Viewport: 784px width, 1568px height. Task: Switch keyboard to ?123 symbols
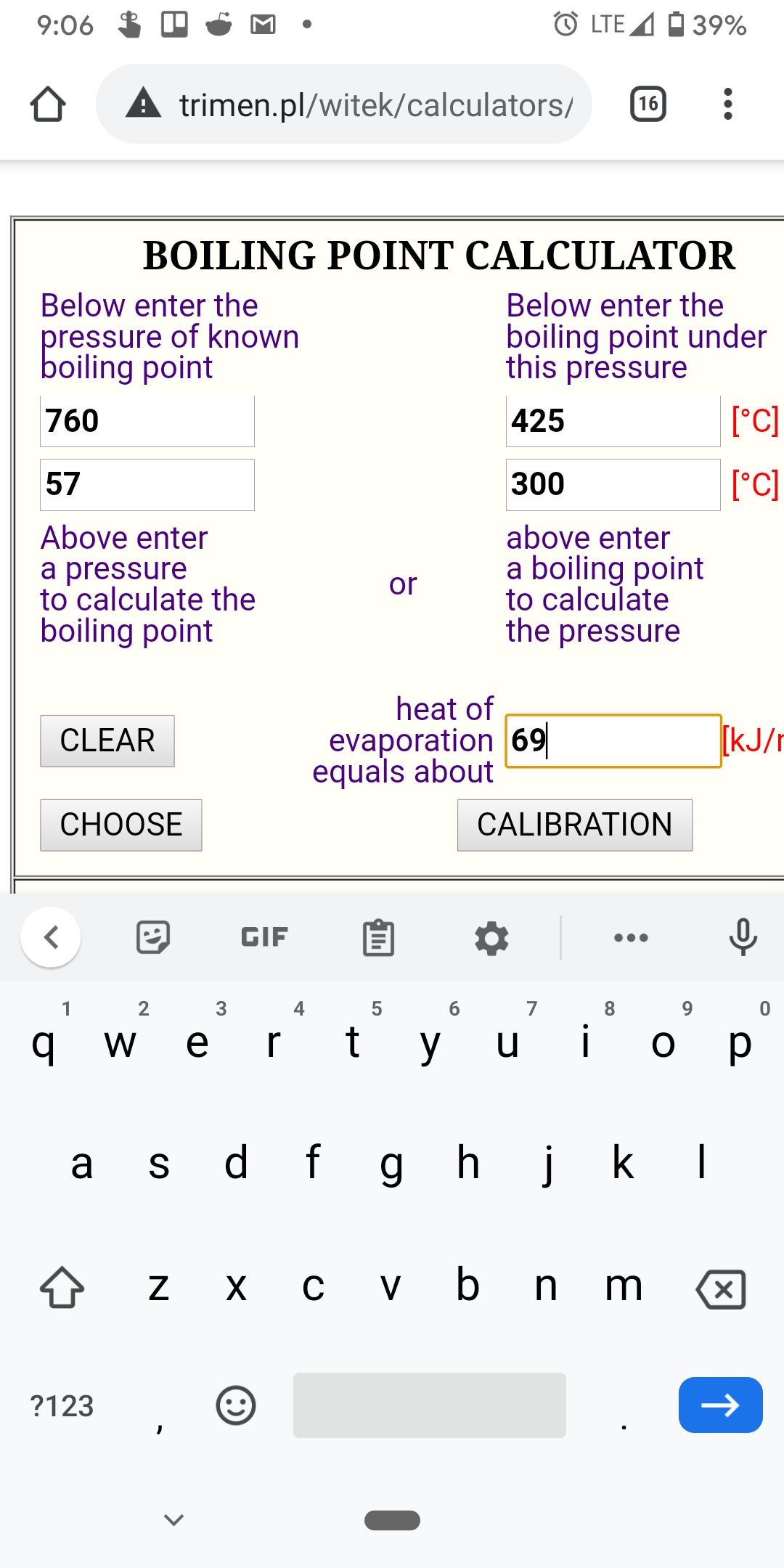62,1406
